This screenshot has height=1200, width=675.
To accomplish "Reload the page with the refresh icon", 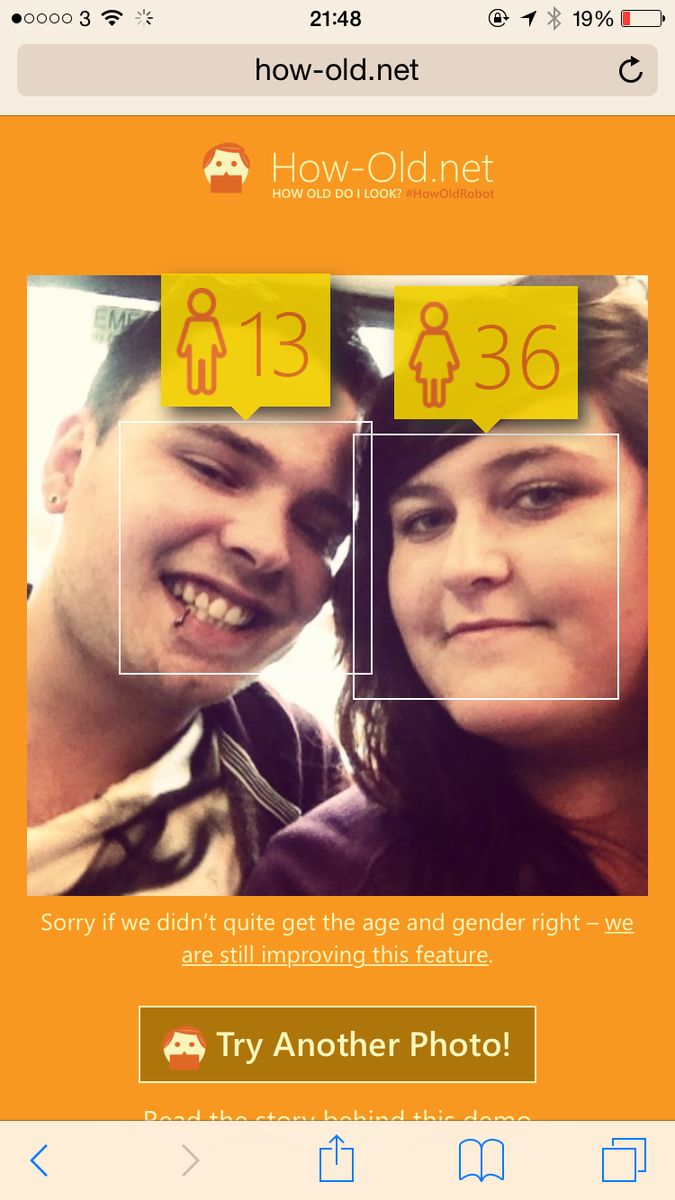I will tap(630, 70).
